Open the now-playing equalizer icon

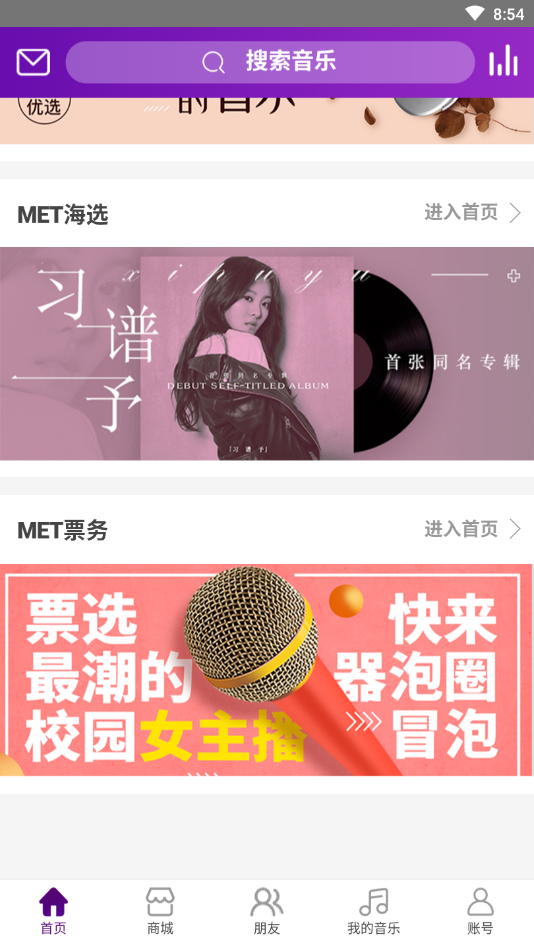tap(504, 61)
